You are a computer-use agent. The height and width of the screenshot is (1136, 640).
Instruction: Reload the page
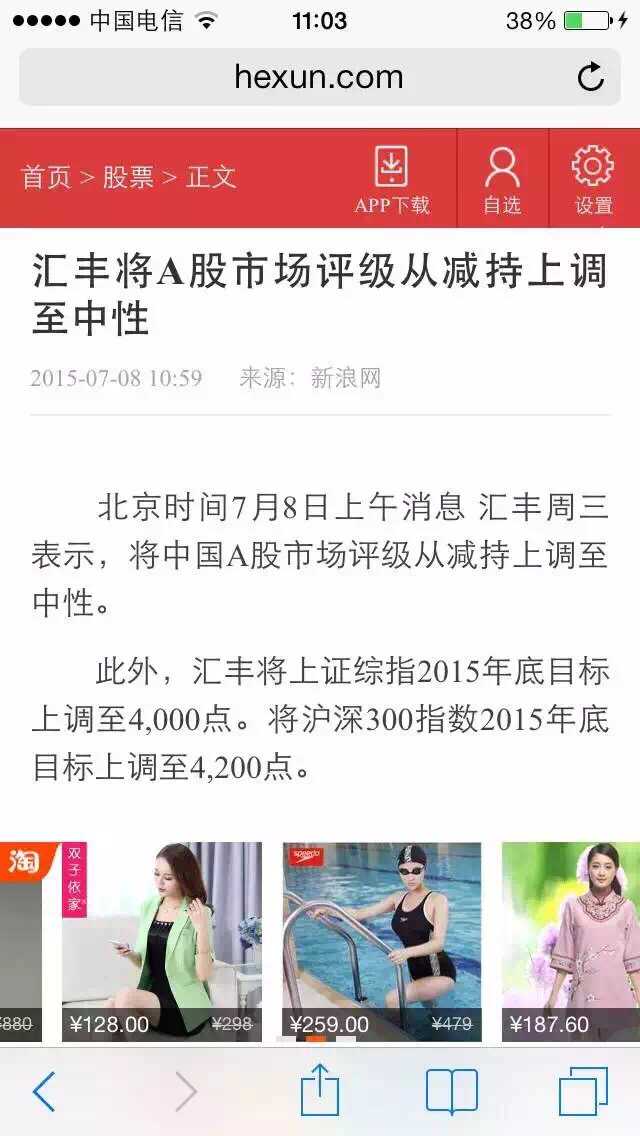pyautogui.click(x=591, y=77)
